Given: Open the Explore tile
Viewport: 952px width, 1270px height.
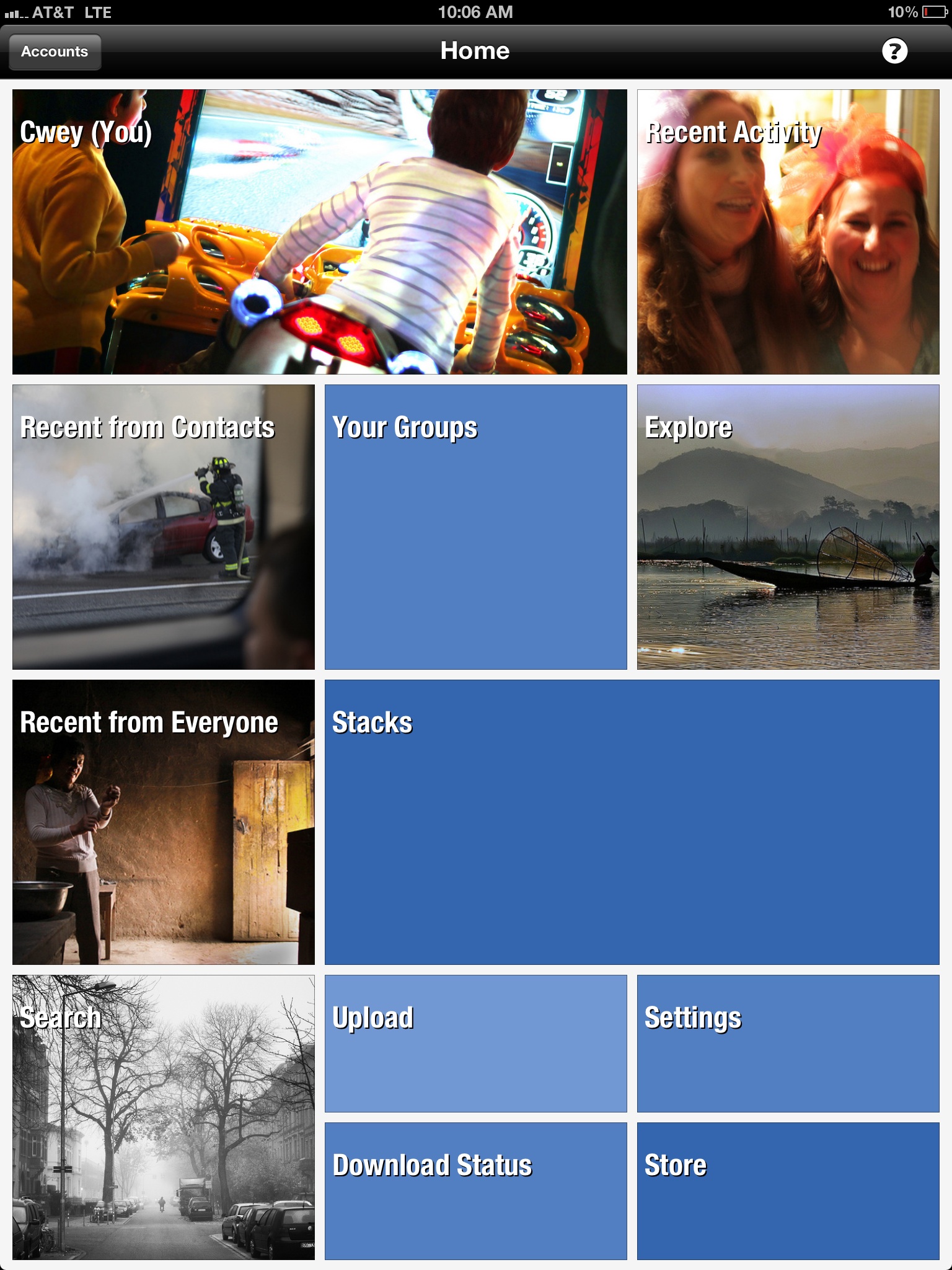Looking at the screenshot, I should tap(788, 527).
